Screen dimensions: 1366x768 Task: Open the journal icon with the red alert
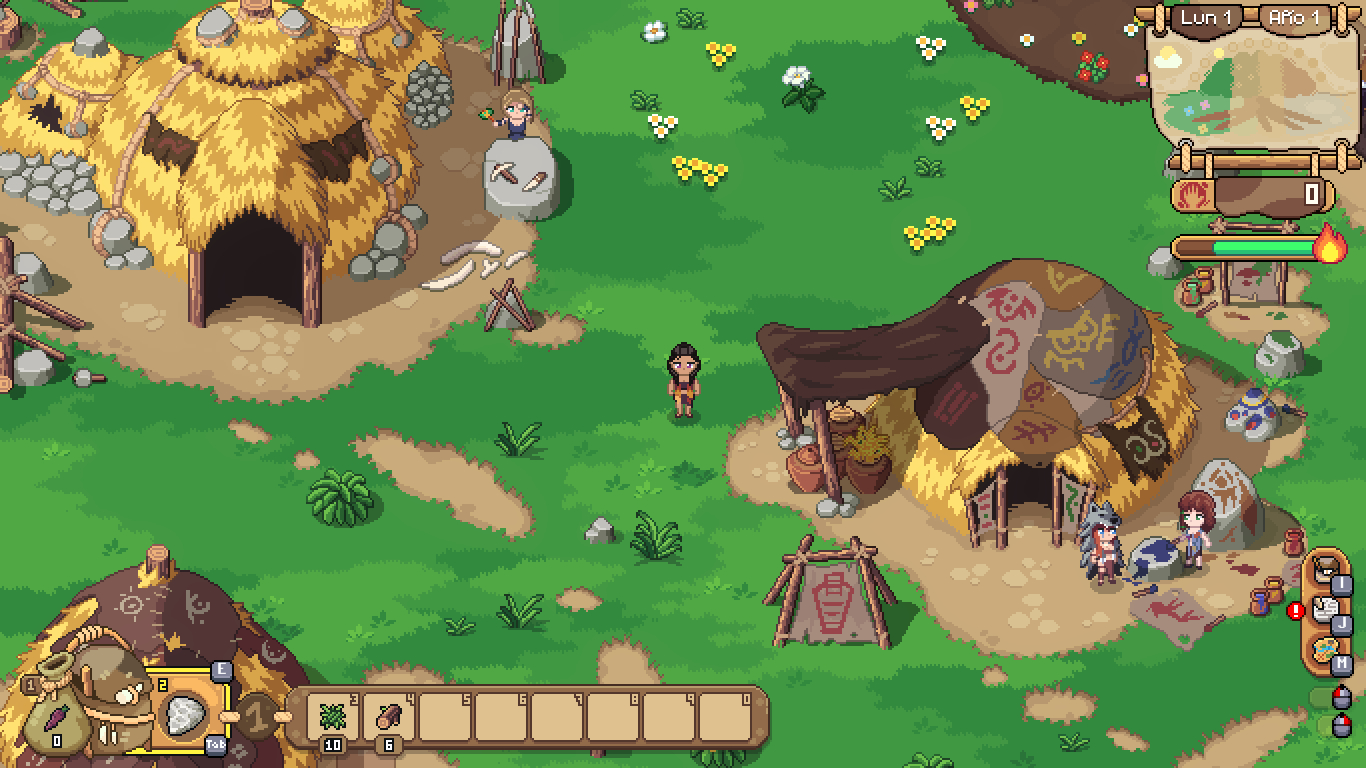[1325, 610]
